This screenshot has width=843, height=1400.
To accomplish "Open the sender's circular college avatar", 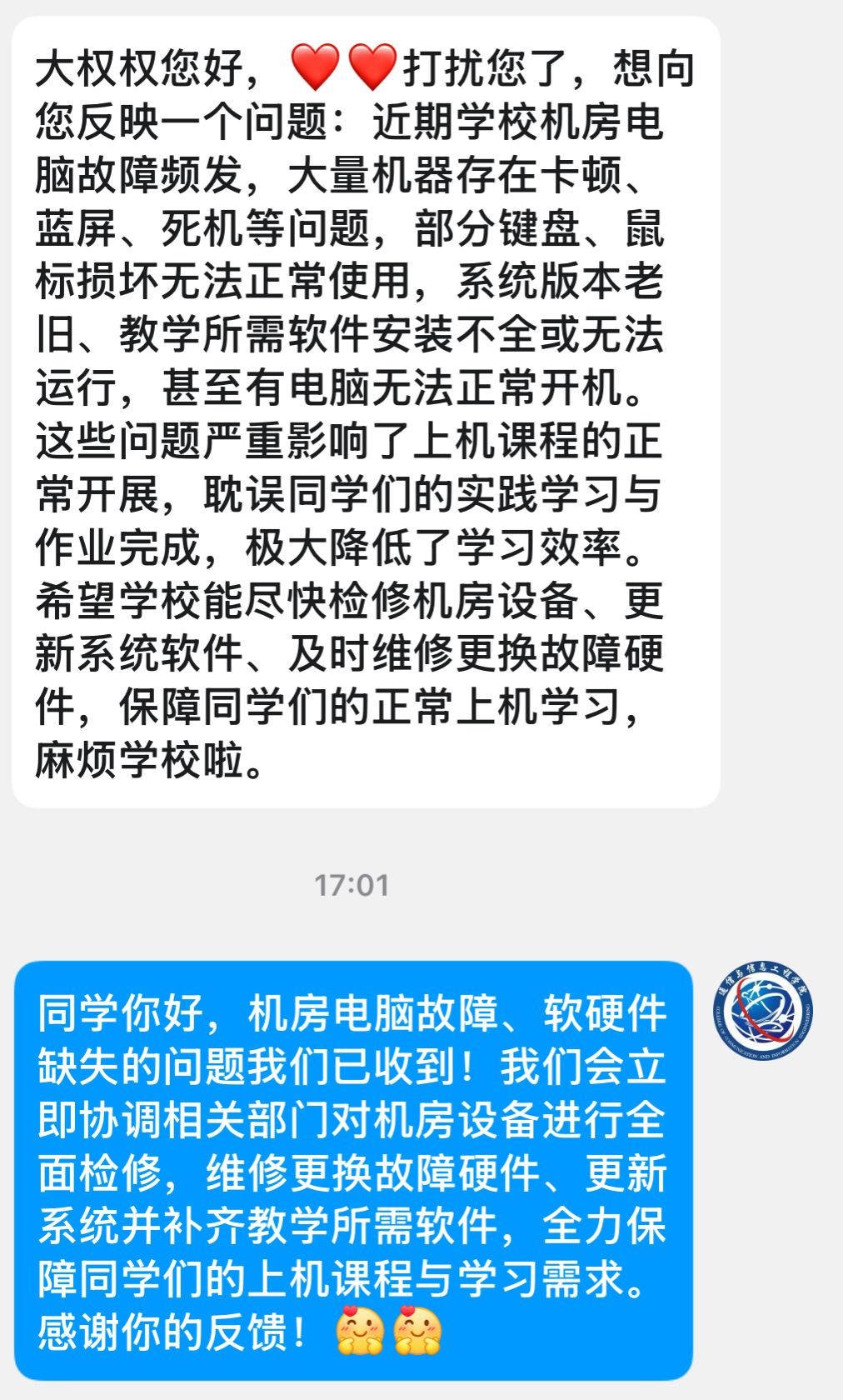I will tap(763, 1011).
